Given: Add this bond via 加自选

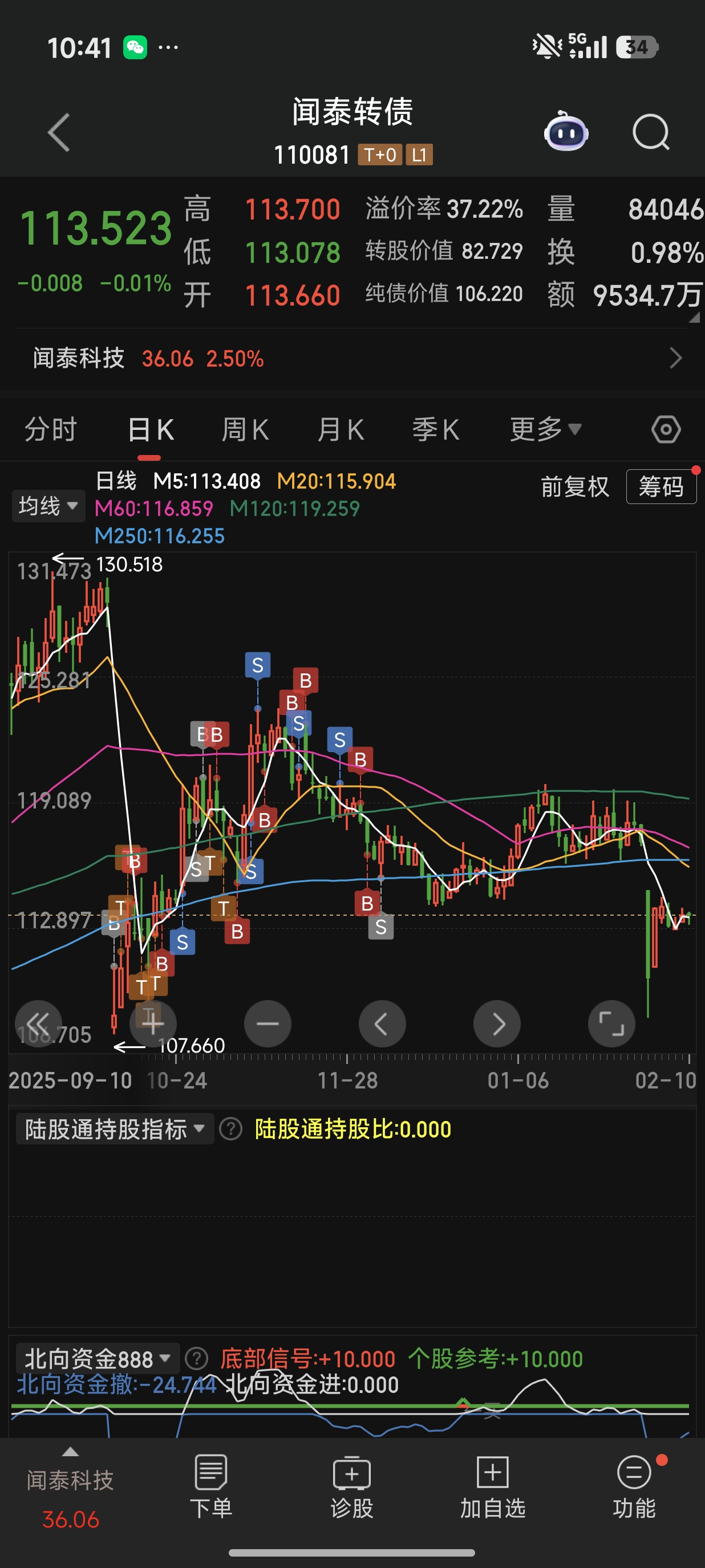Looking at the screenshot, I should pyautogui.click(x=492, y=1486).
